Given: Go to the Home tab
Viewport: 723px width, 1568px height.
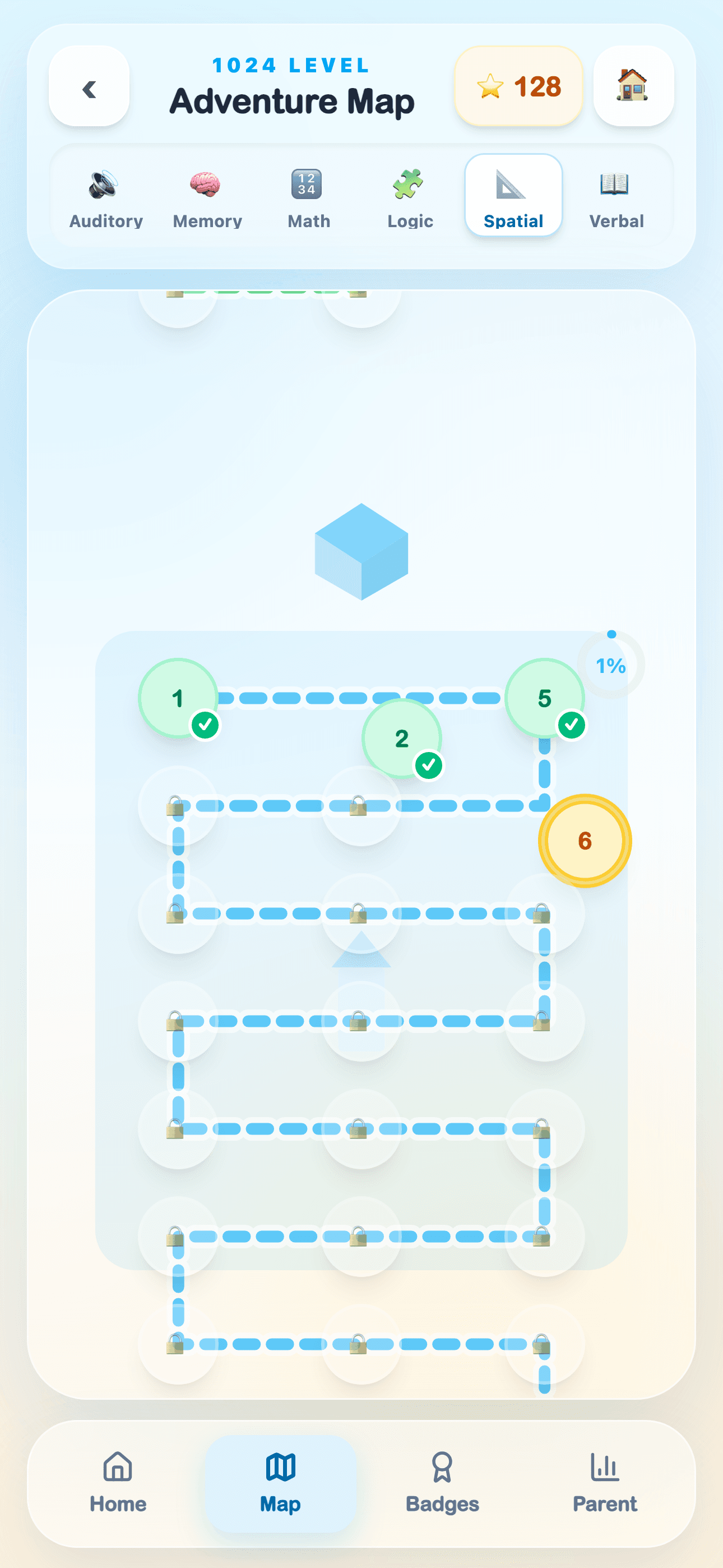Looking at the screenshot, I should tap(118, 1483).
